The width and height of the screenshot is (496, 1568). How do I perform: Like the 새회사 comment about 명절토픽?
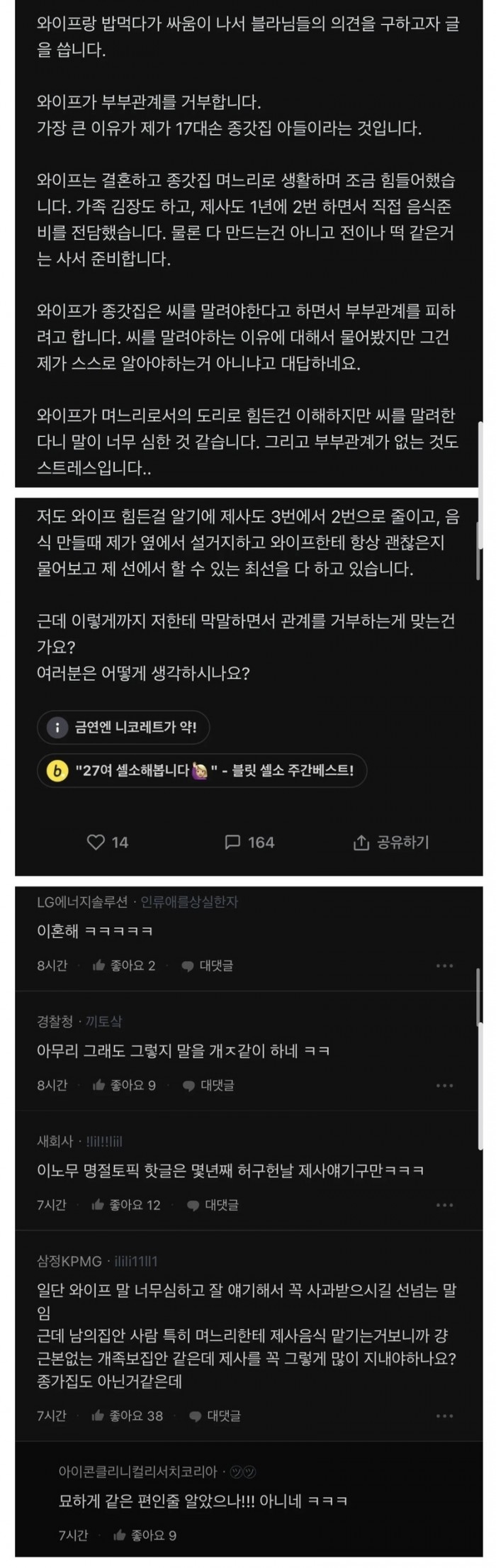[126, 1204]
